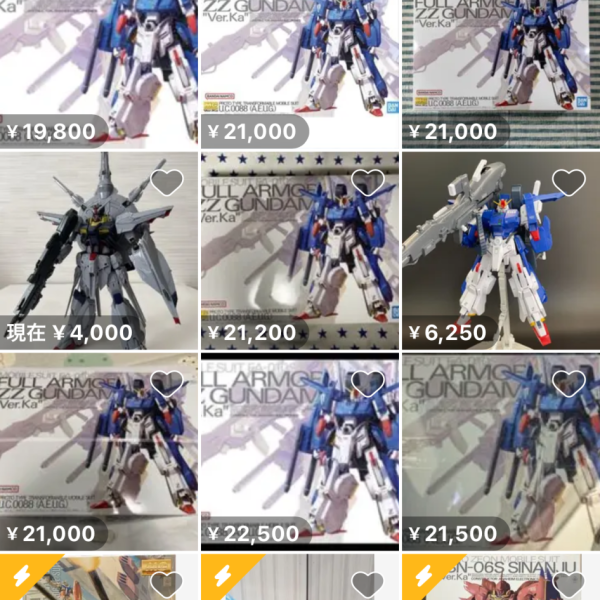Favorite the ¥21,200 listing with the heart
600x600 pixels.
coord(368,183)
